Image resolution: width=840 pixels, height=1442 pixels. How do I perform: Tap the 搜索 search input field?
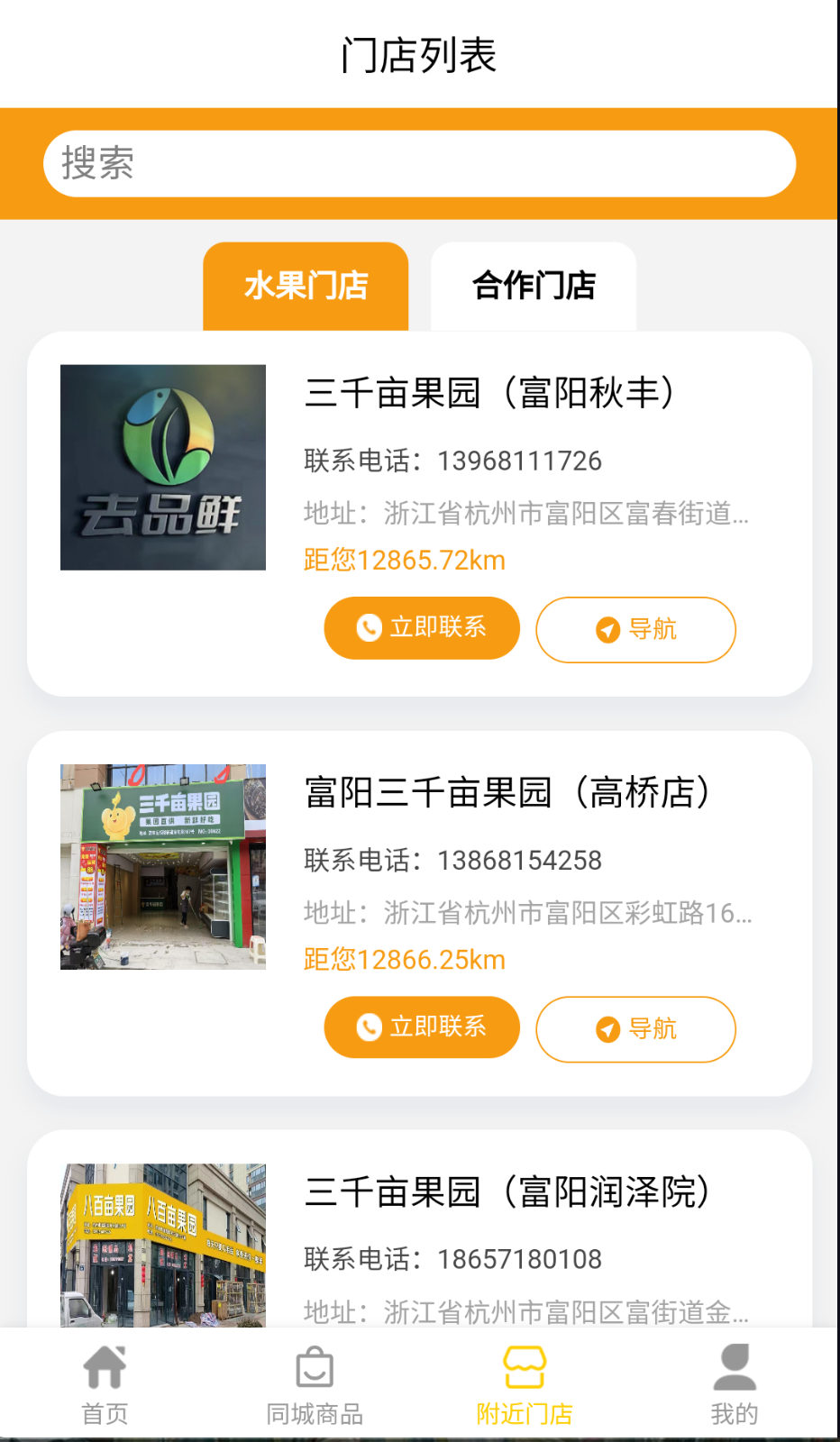pos(420,162)
